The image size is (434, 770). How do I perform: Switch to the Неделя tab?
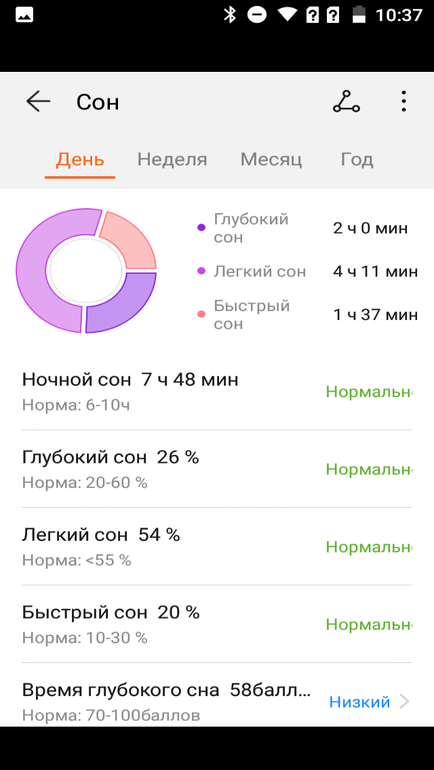(172, 160)
